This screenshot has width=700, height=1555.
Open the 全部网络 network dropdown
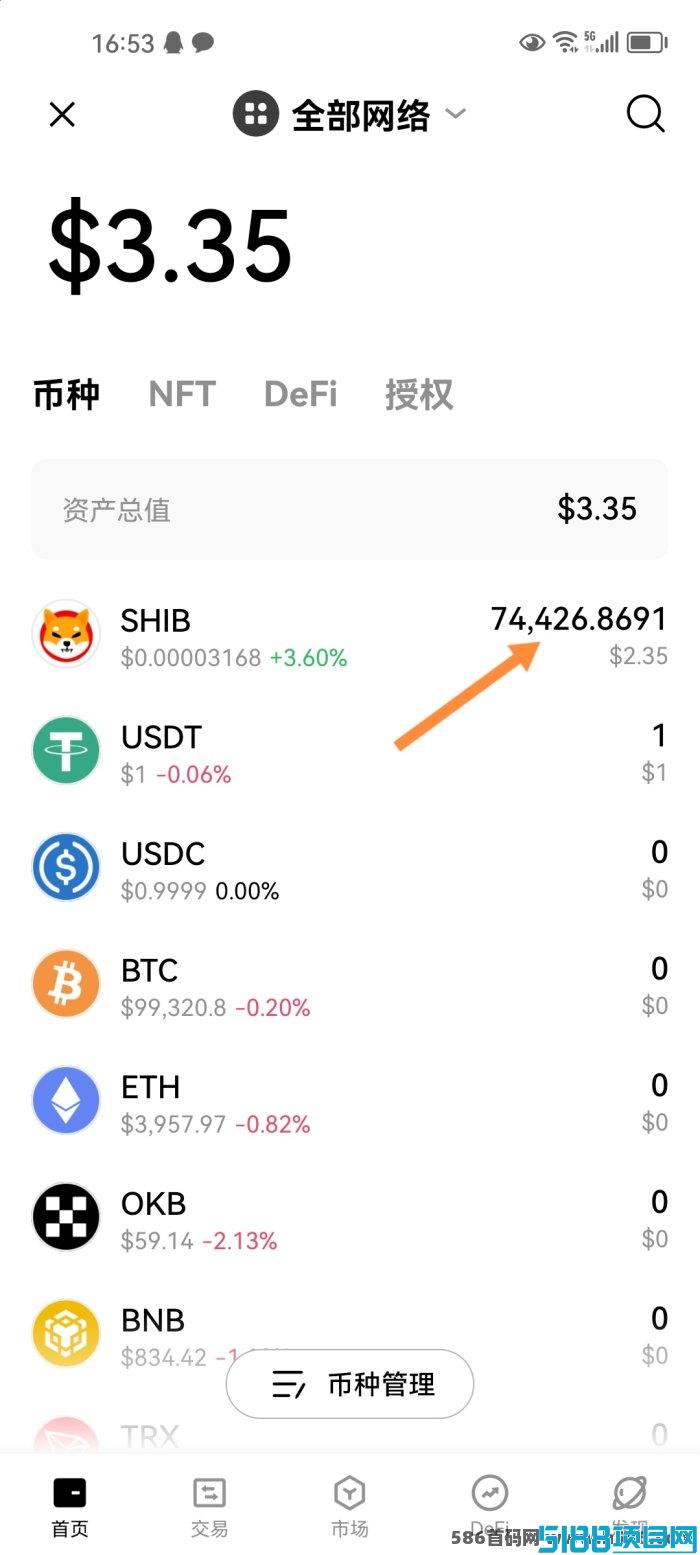tap(350, 115)
